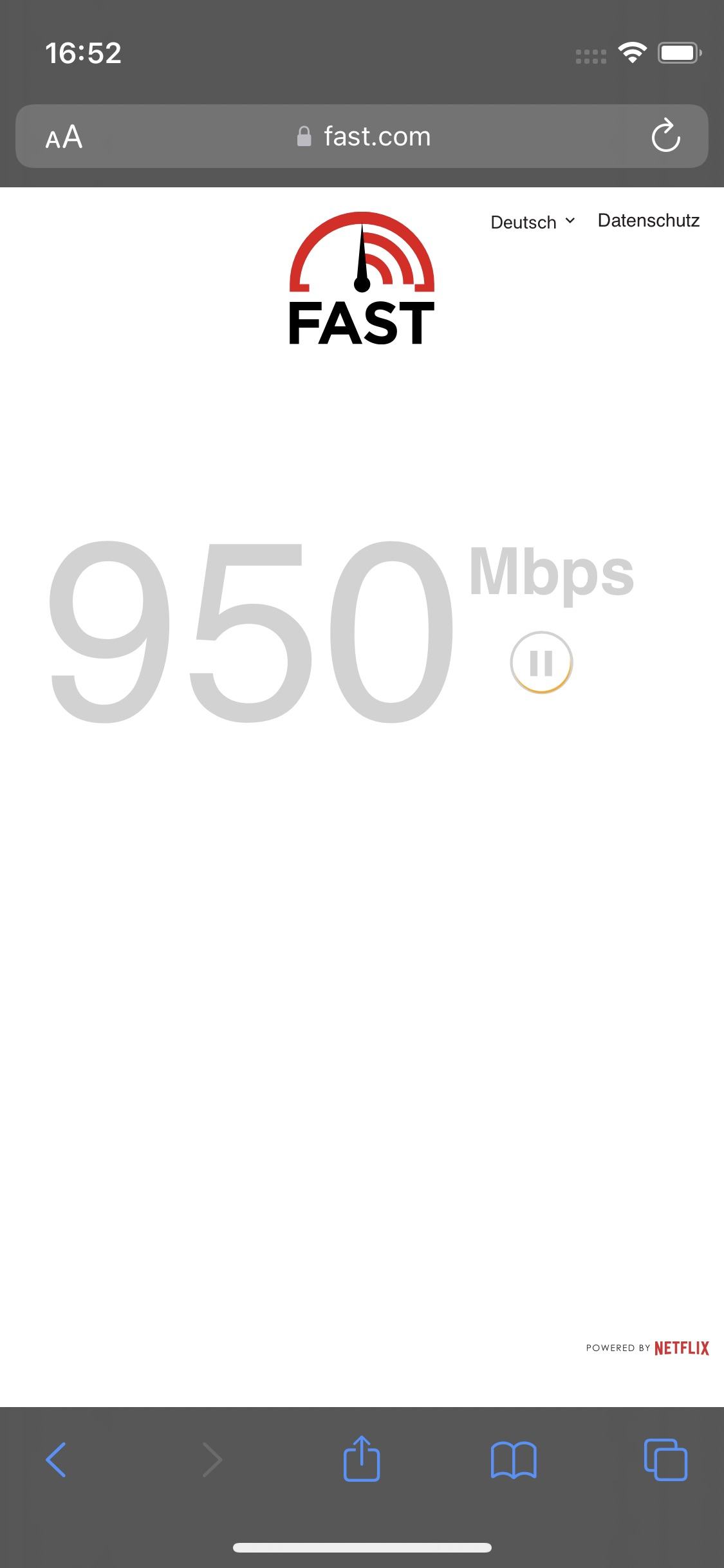Share this page via the share icon
This screenshot has height=1568, width=724.
(x=362, y=1458)
